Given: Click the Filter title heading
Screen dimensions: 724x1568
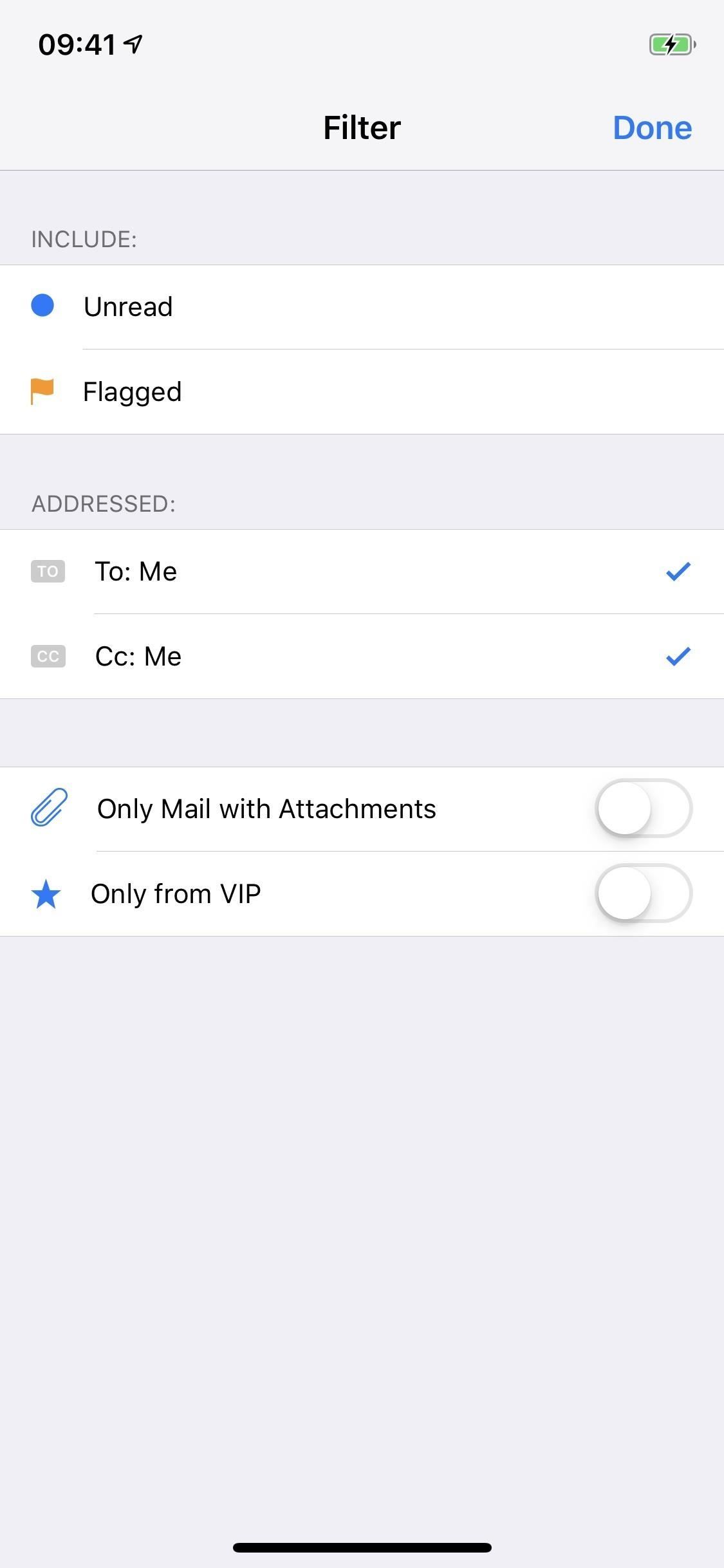Looking at the screenshot, I should click(361, 127).
